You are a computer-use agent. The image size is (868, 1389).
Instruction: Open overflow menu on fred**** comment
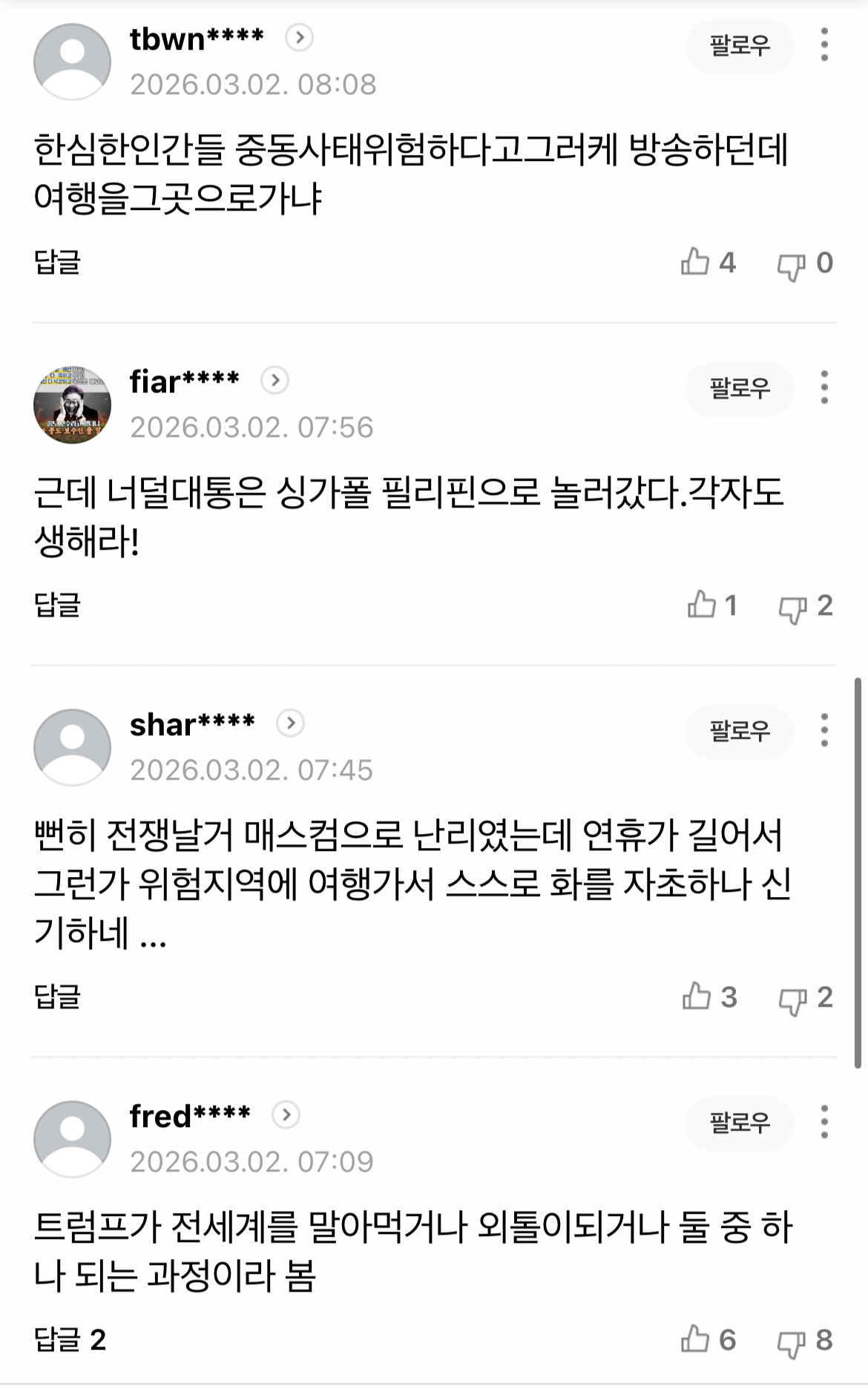click(824, 1123)
